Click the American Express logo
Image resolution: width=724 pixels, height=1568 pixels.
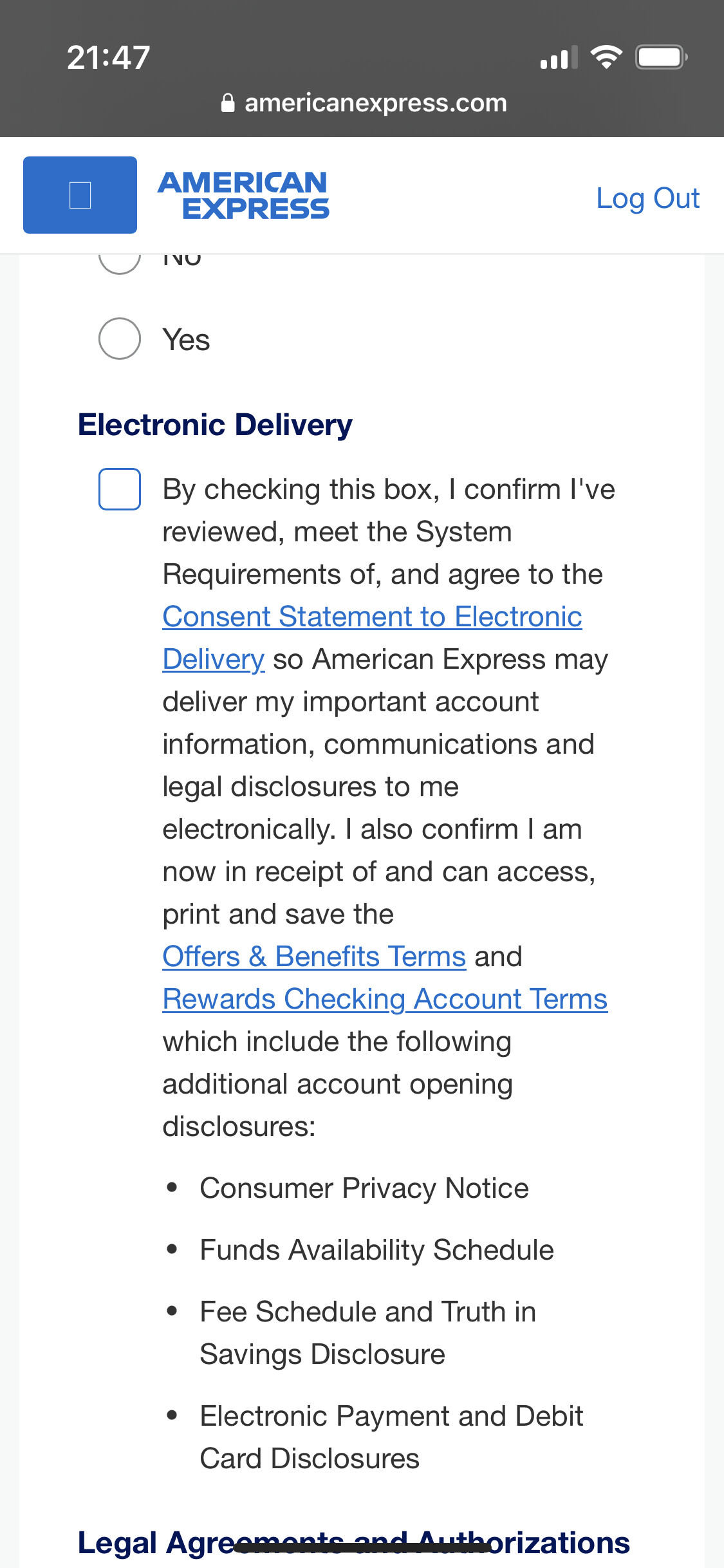click(x=243, y=194)
